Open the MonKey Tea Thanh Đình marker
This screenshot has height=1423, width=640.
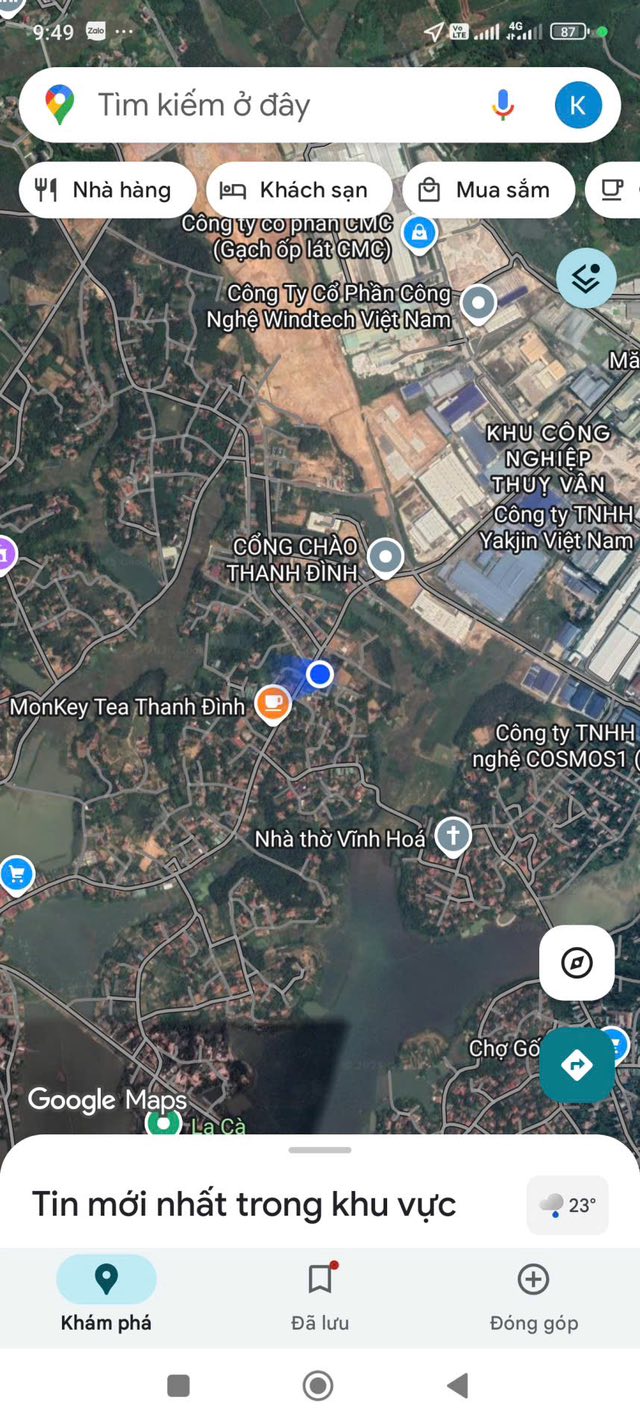(x=273, y=706)
